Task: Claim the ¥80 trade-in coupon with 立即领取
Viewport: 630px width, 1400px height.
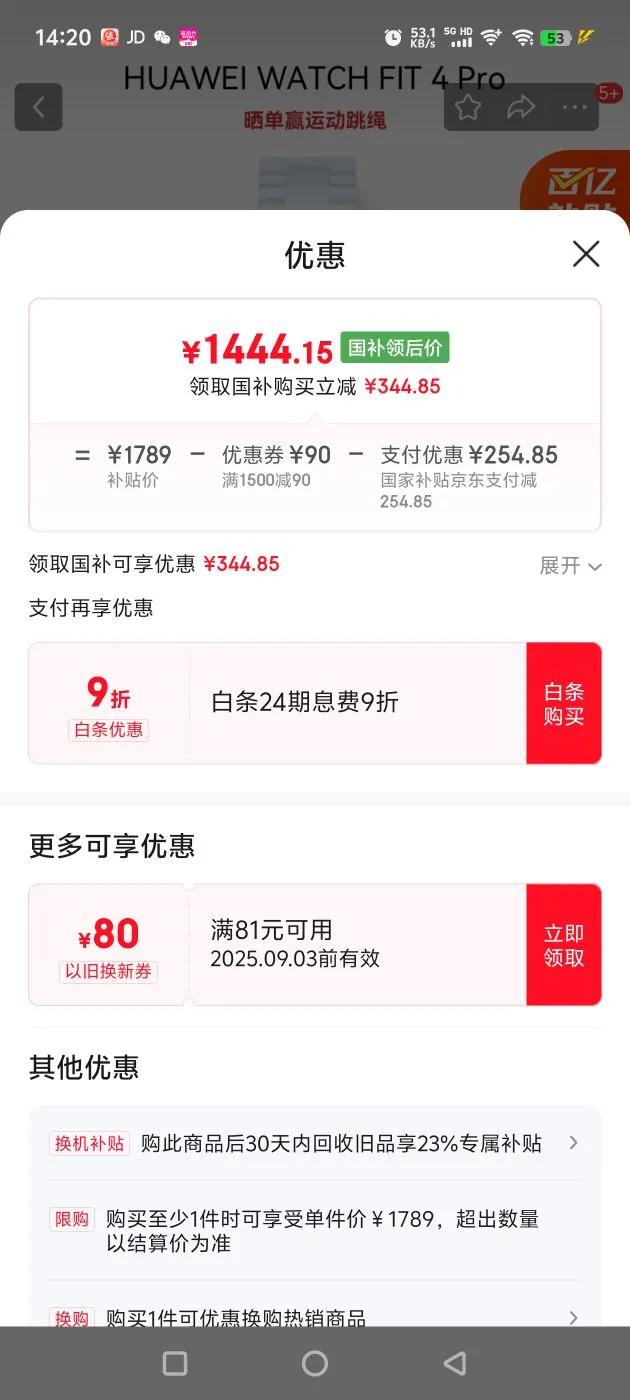Action: (x=564, y=945)
